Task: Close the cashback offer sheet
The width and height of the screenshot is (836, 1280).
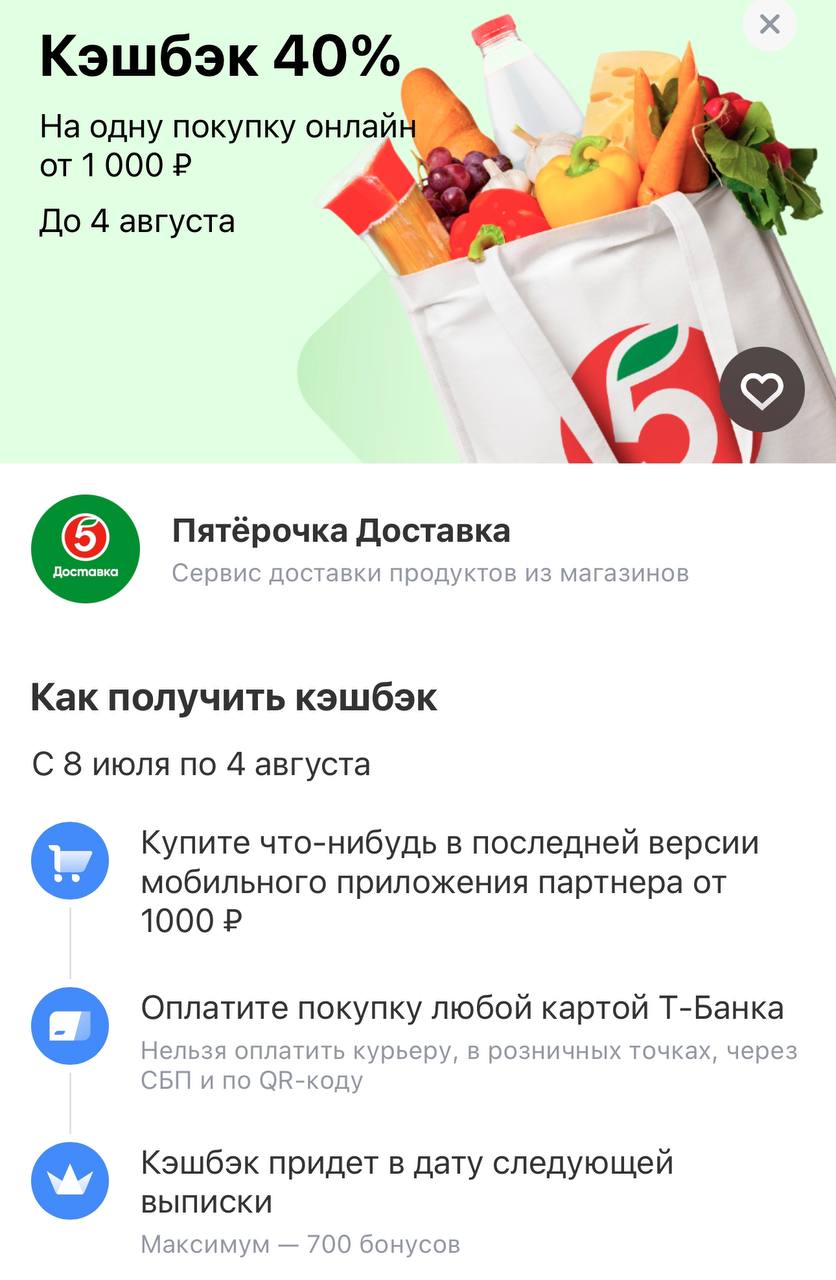Action: 769,25
